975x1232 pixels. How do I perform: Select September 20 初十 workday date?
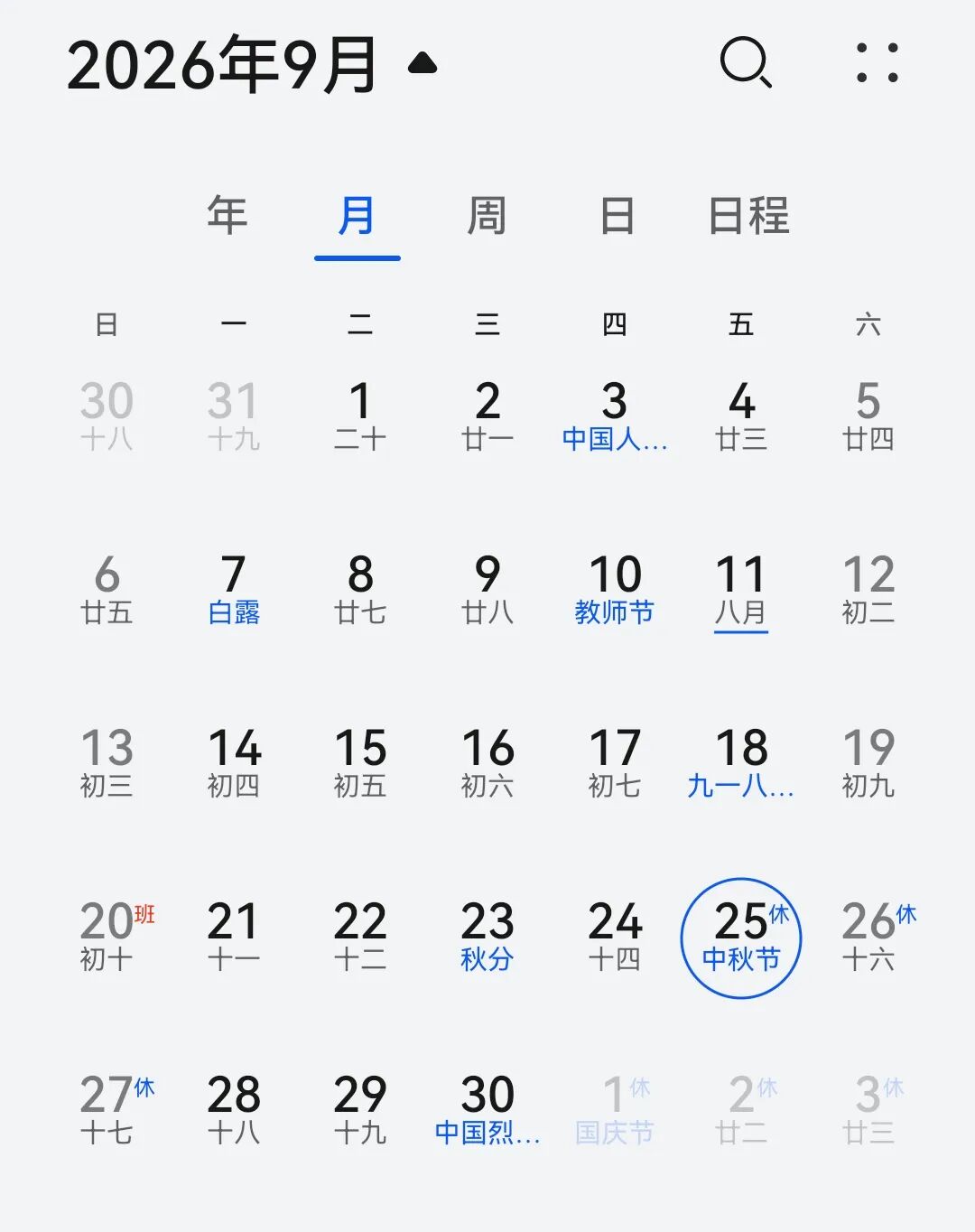coord(107,937)
